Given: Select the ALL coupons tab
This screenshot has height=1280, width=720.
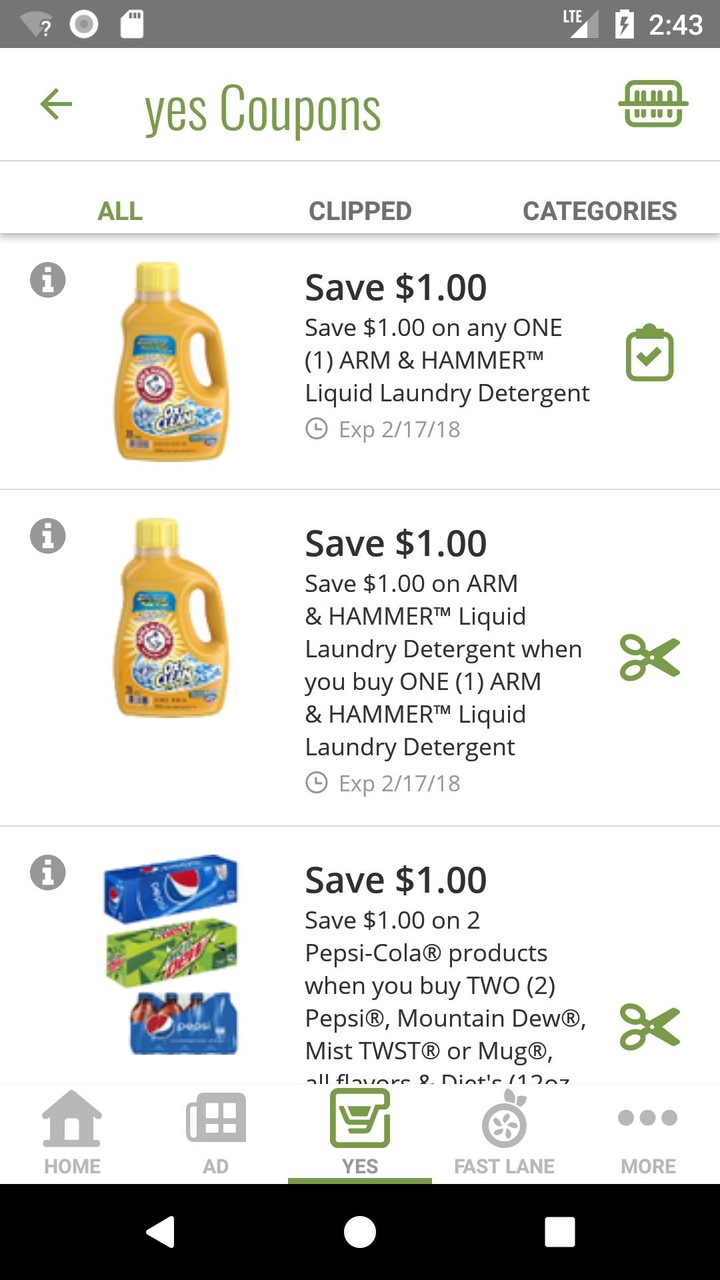Looking at the screenshot, I should pyautogui.click(x=119, y=211).
